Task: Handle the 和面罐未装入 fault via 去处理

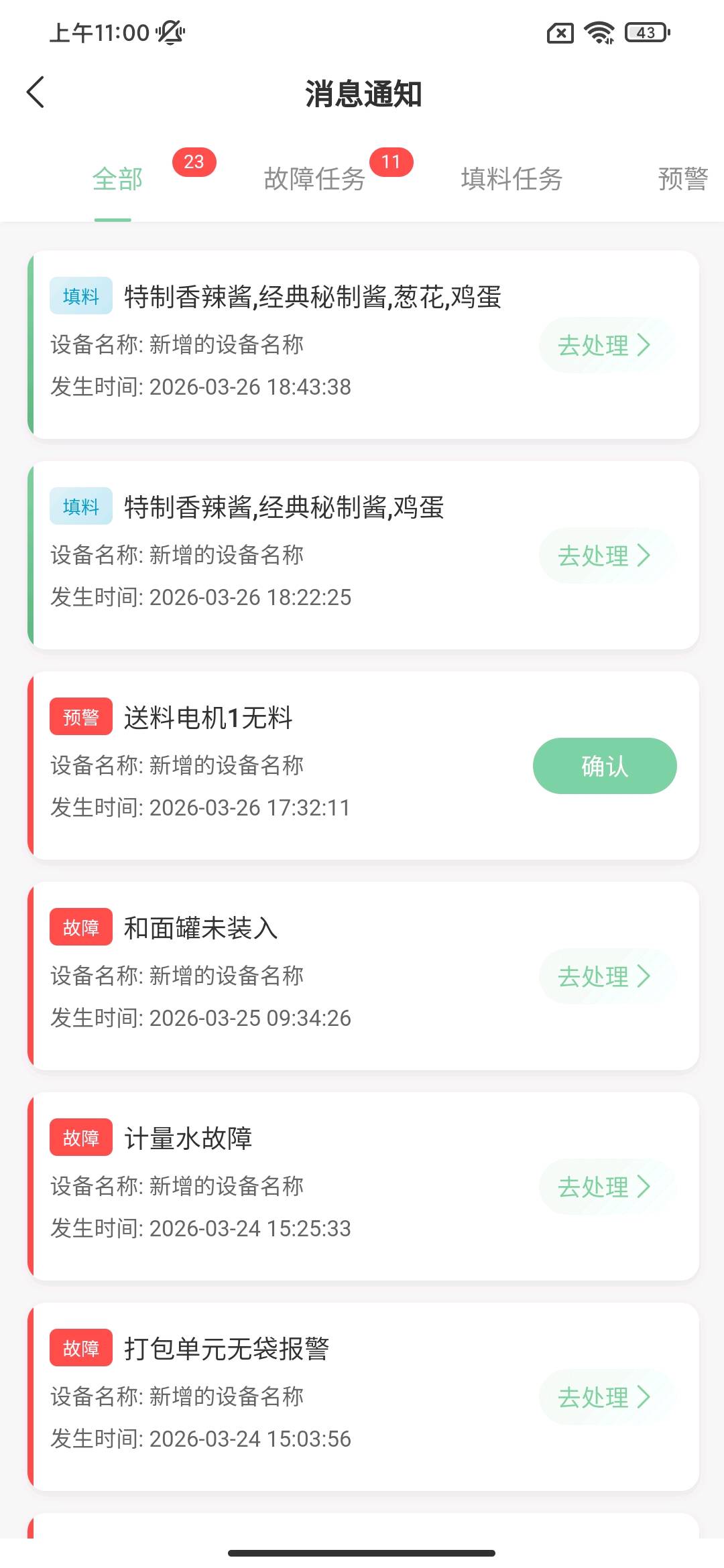Action: coord(605,976)
